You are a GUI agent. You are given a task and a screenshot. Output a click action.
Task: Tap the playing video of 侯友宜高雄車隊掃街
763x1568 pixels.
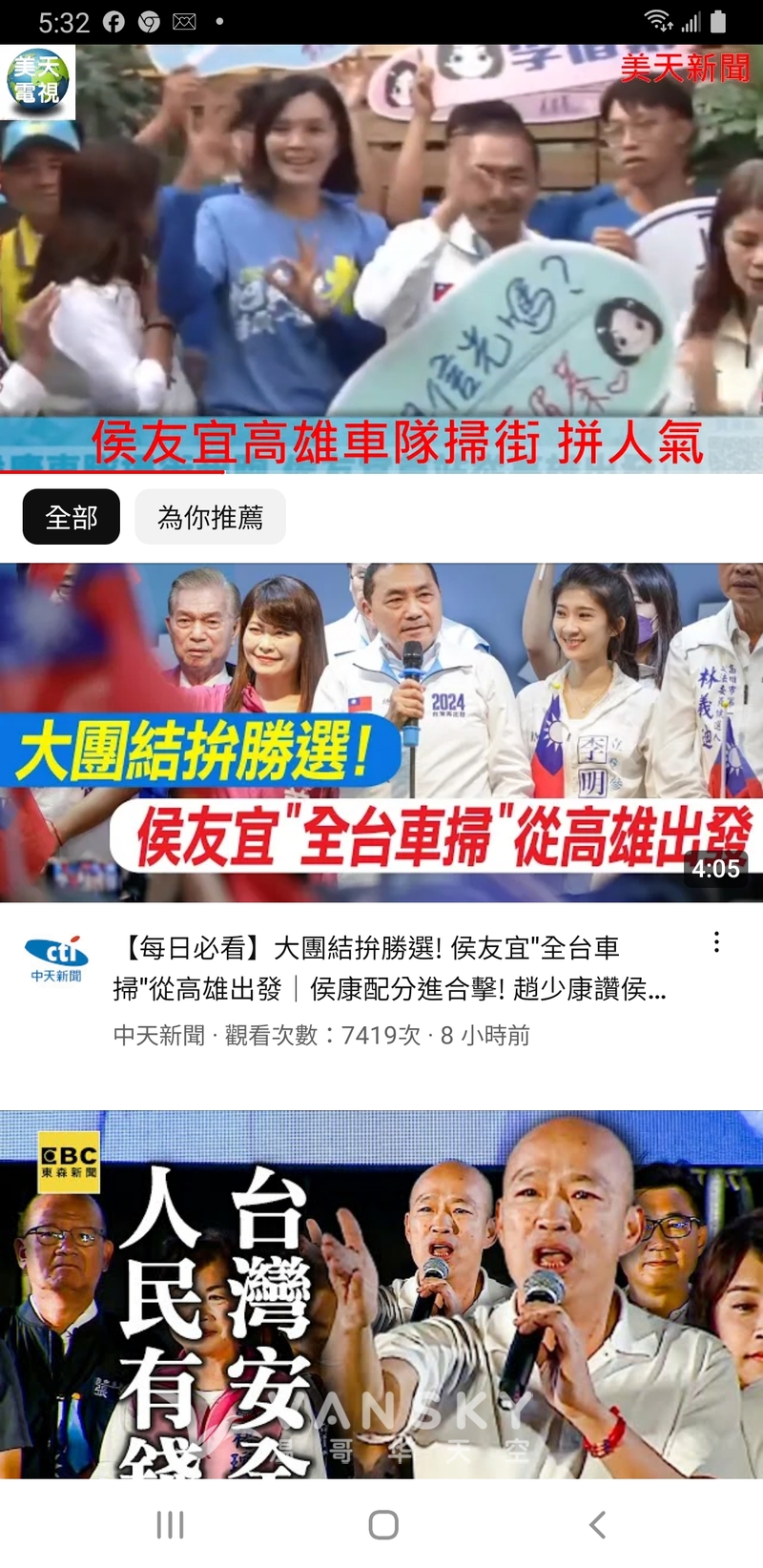[x=381, y=258]
